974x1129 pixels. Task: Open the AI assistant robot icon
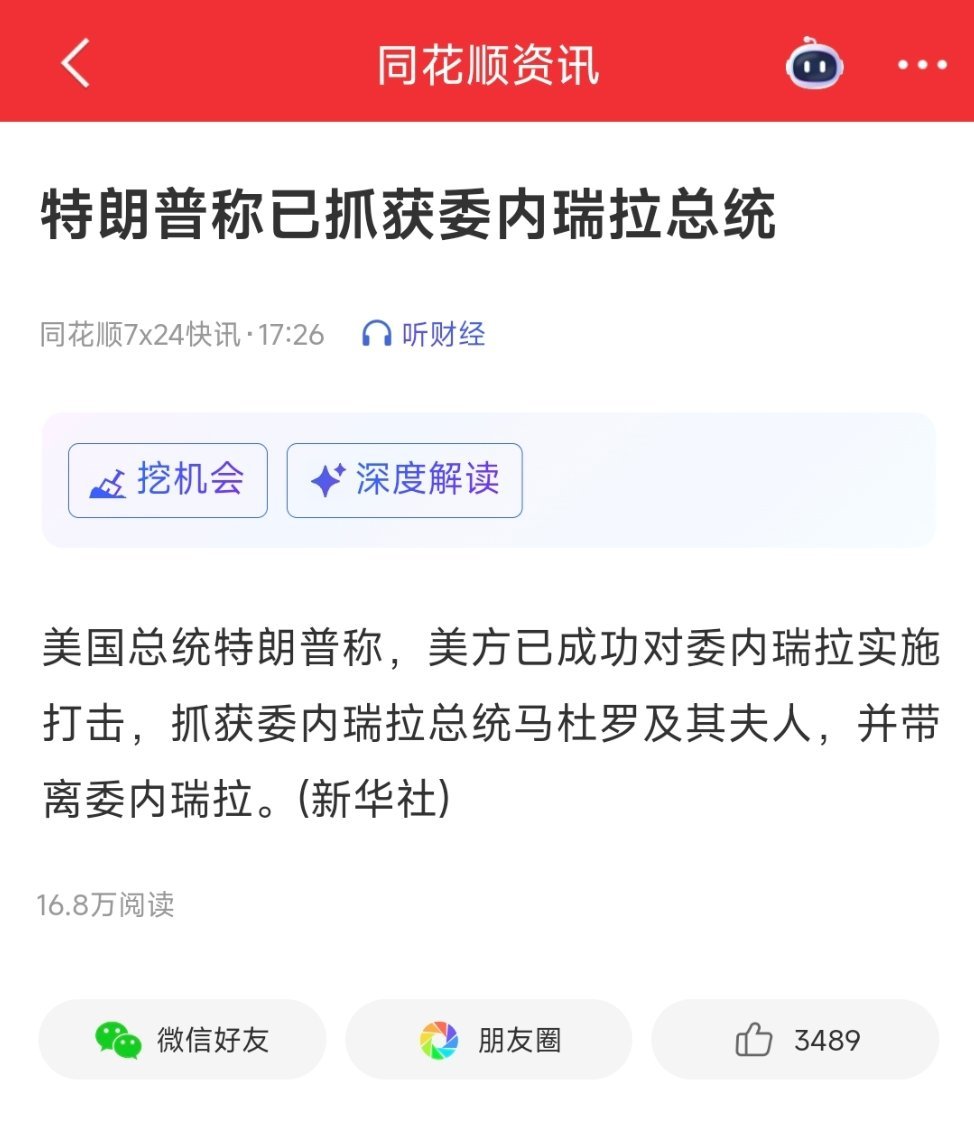(x=815, y=63)
